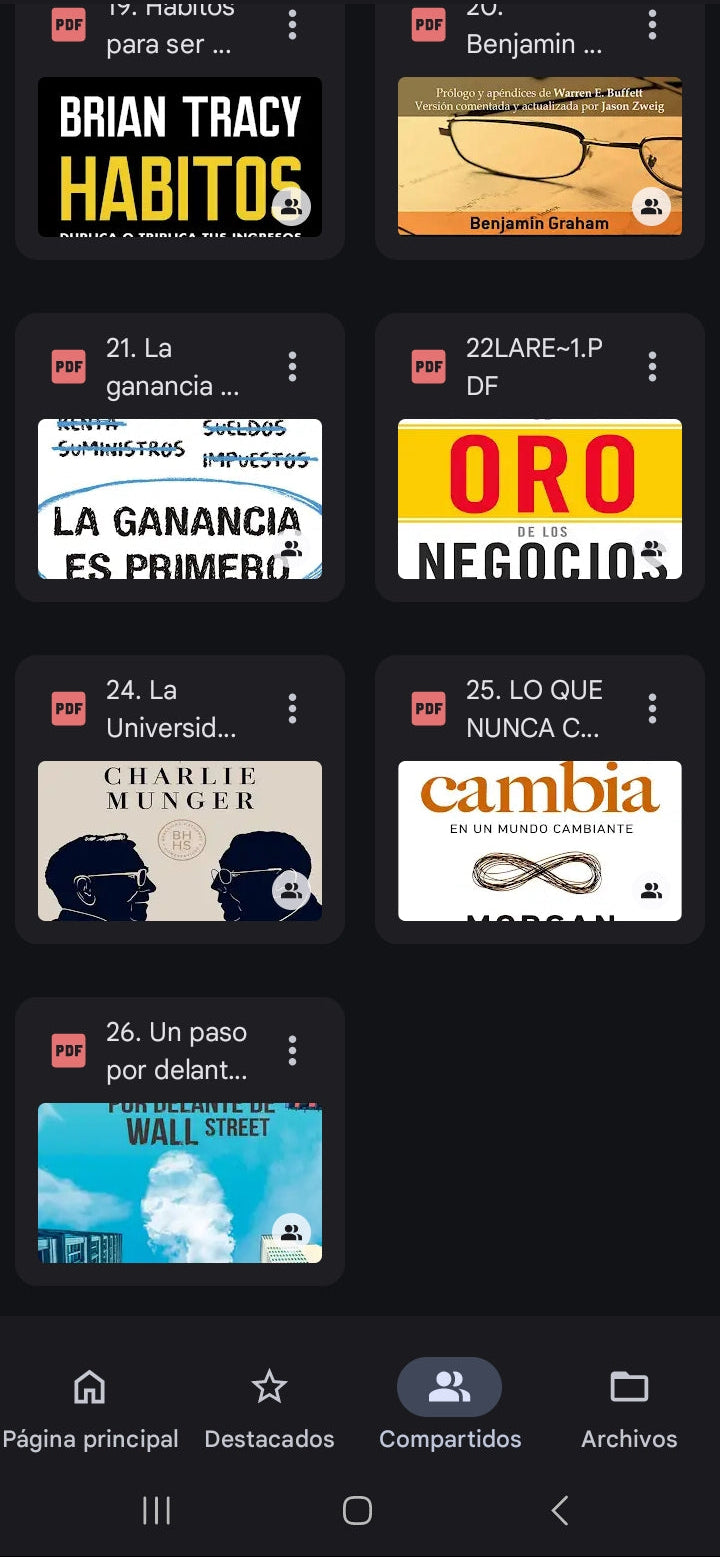The width and height of the screenshot is (720, 1557).
Task: Show more actions for 26. Un paso
Action: click(292, 1051)
